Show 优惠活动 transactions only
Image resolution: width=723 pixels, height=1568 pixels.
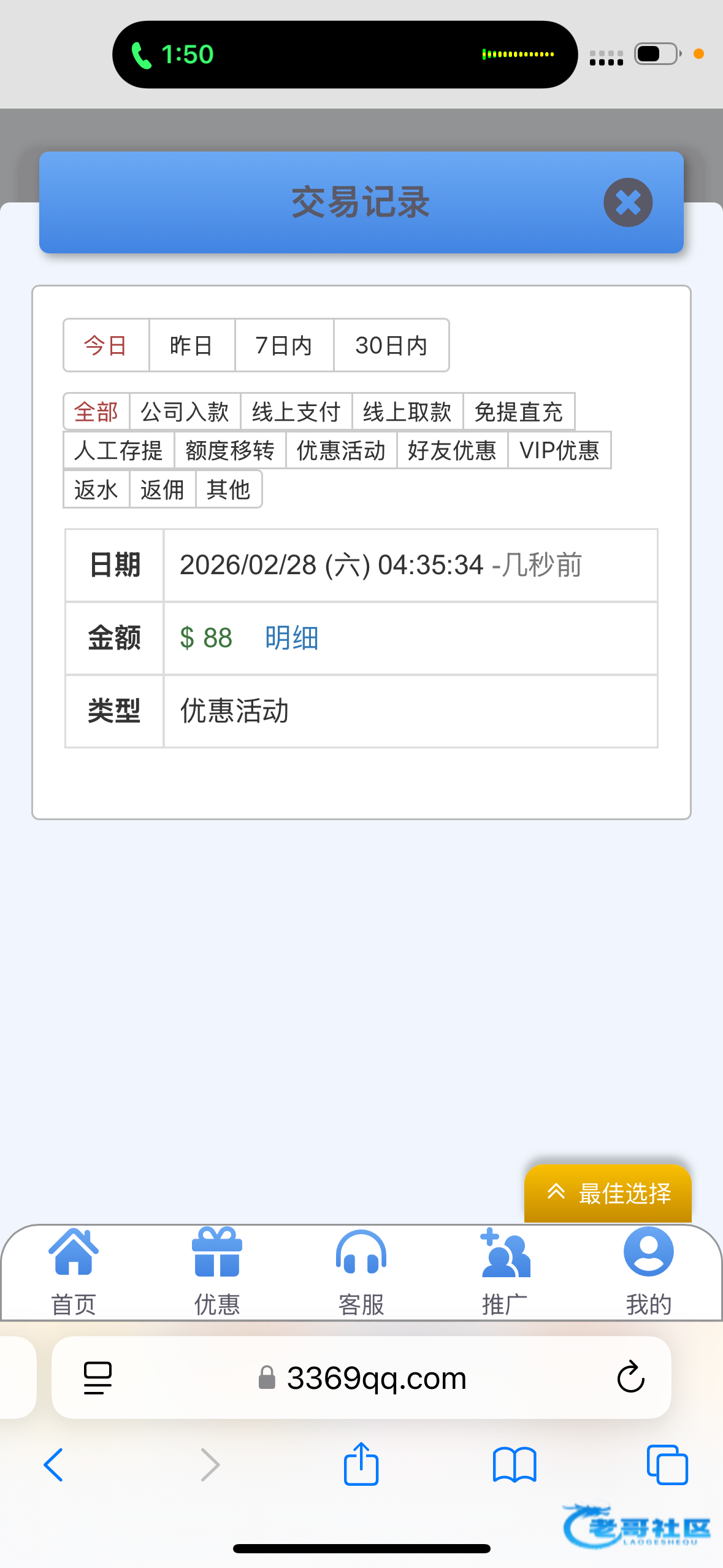[x=341, y=450]
